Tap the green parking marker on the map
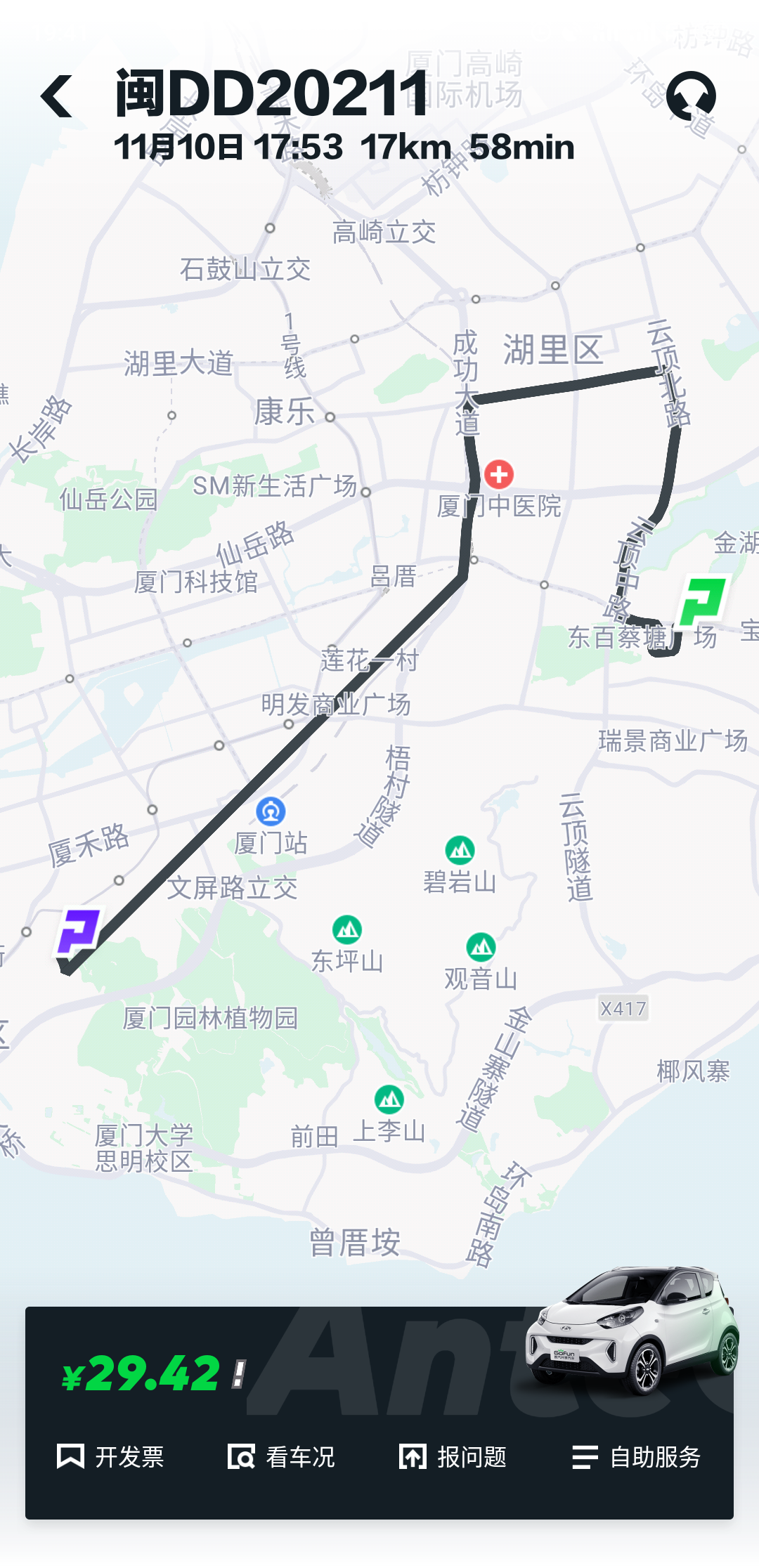This screenshot has height=1568, width=759. [703, 601]
